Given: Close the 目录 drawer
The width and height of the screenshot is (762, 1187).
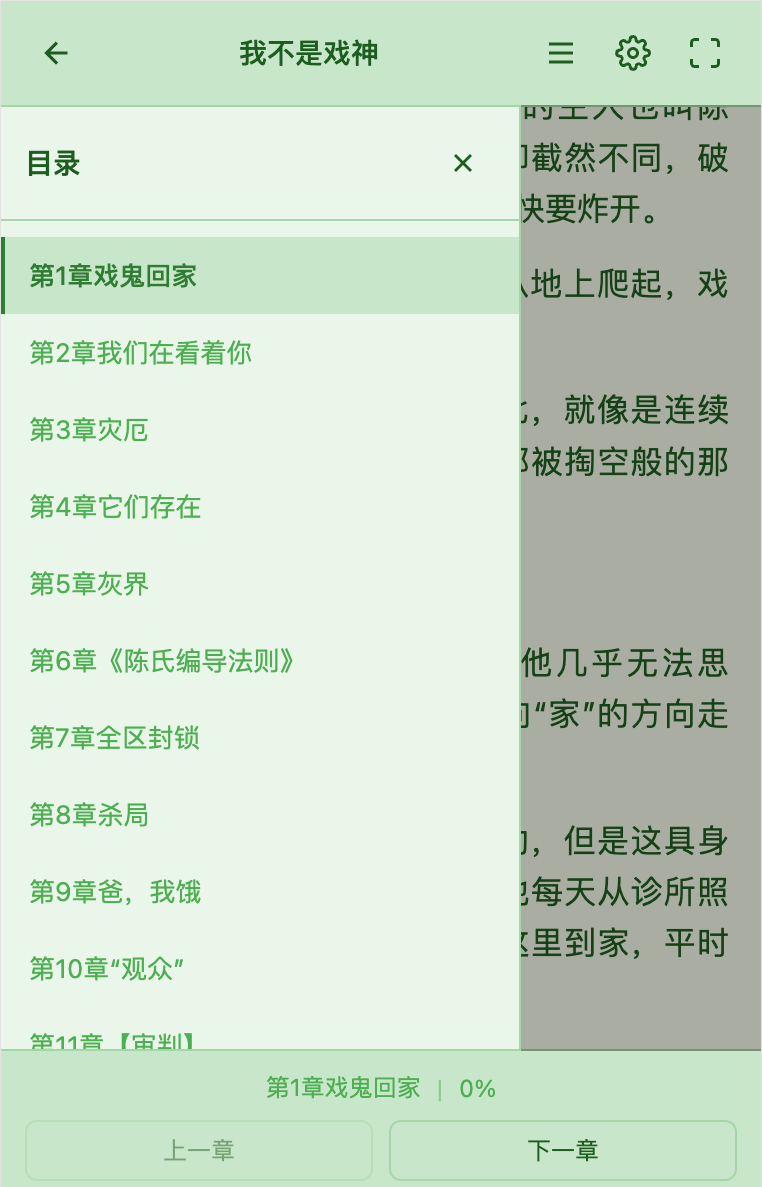Looking at the screenshot, I should [x=462, y=163].
